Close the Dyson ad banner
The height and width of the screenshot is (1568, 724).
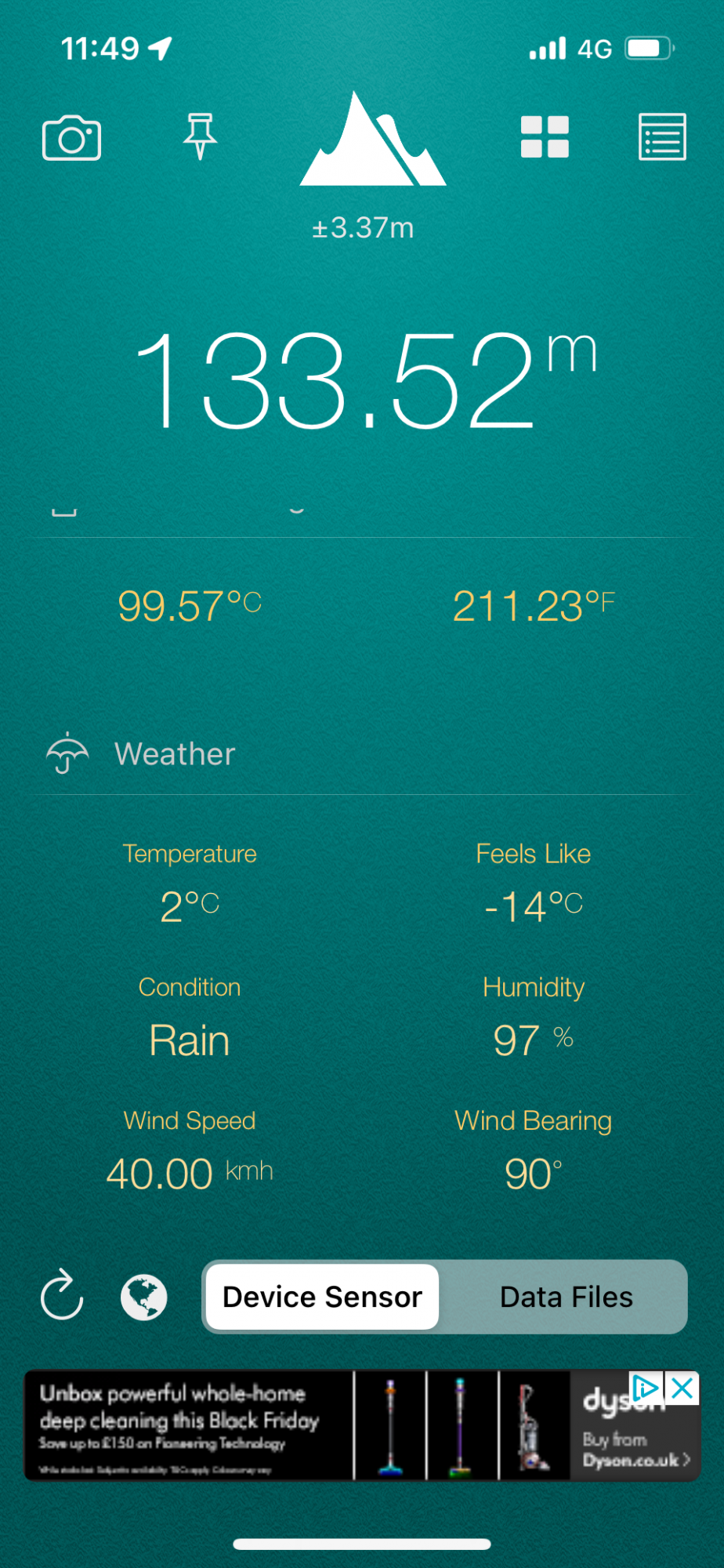(682, 1388)
